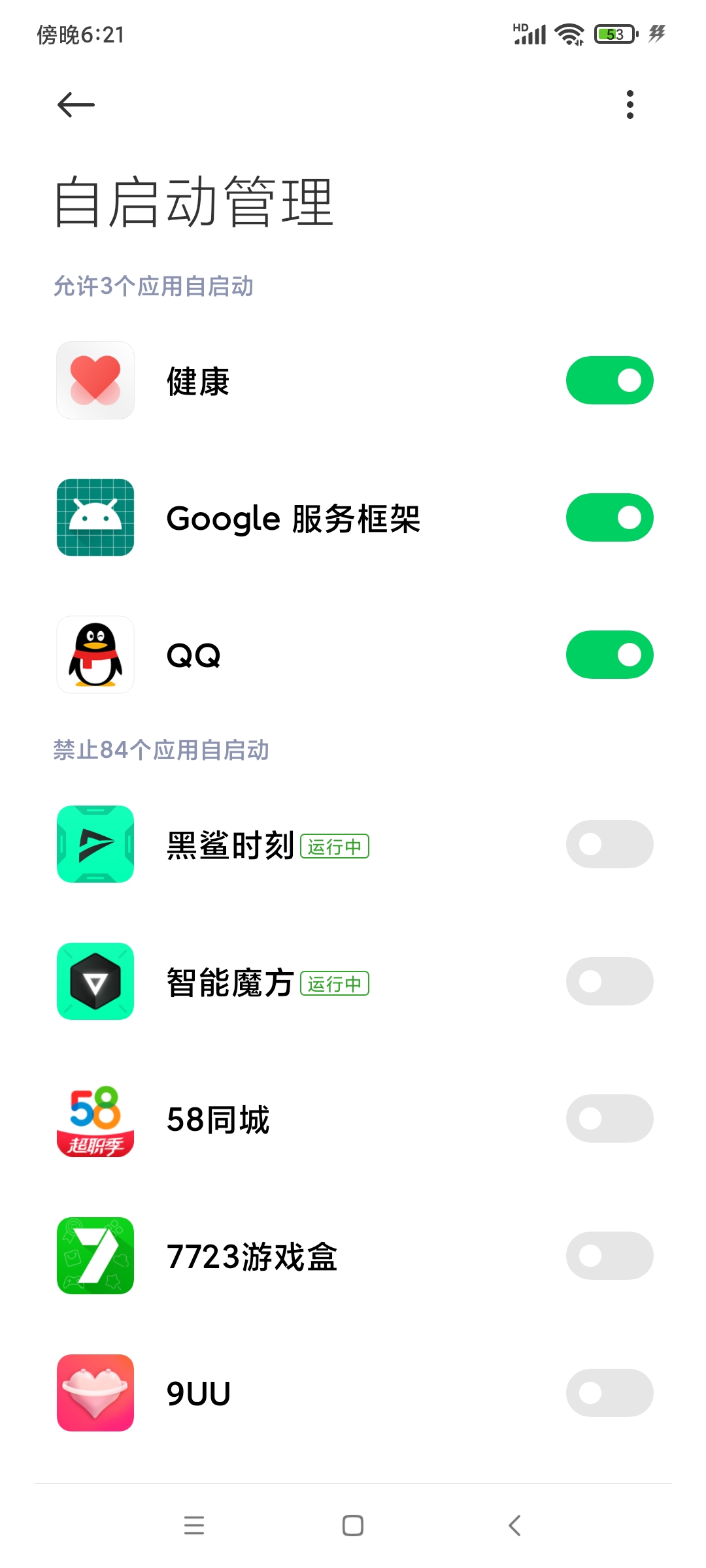Allow 58同城 to autostart

point(609,1119)
